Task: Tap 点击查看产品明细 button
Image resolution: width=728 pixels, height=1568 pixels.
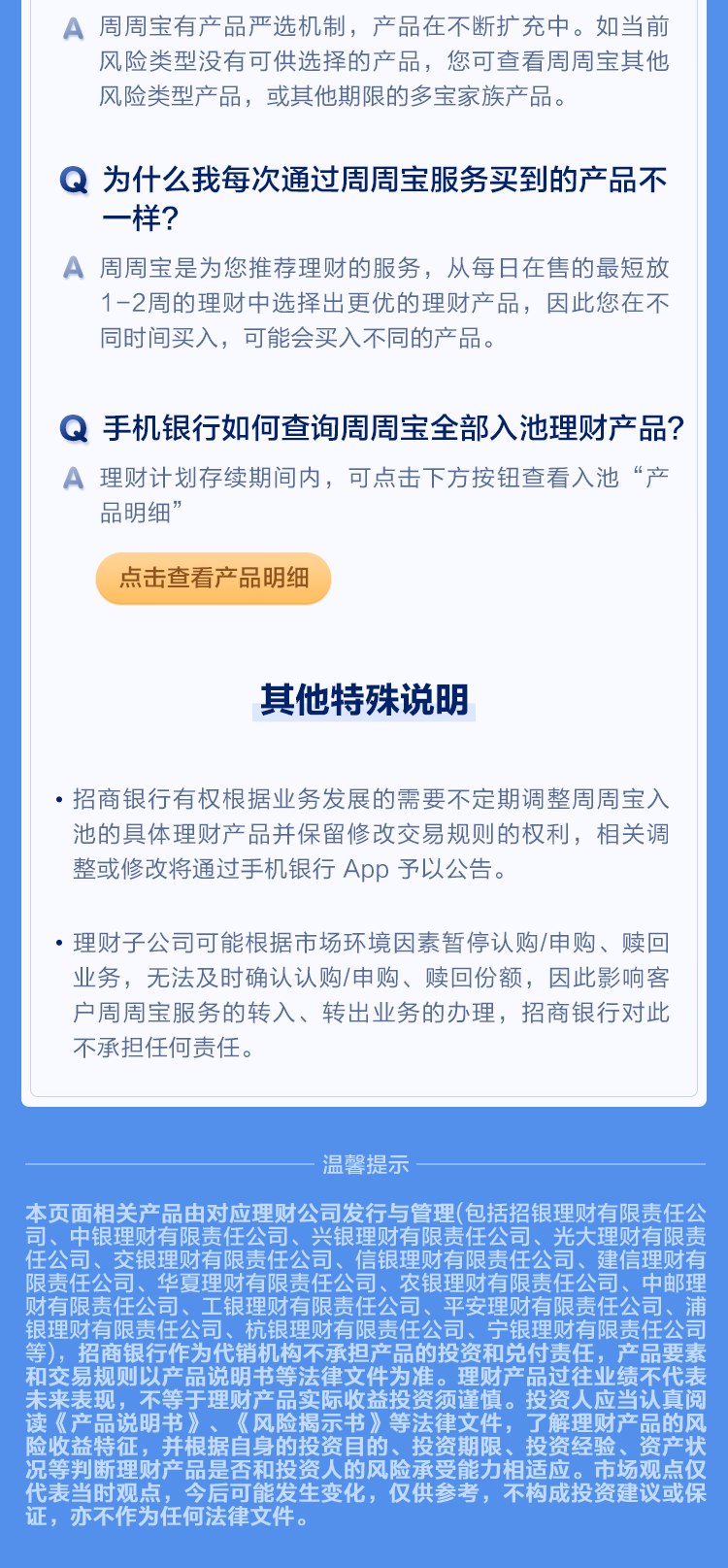Action: pyautogui.click(x=214, y=579)
